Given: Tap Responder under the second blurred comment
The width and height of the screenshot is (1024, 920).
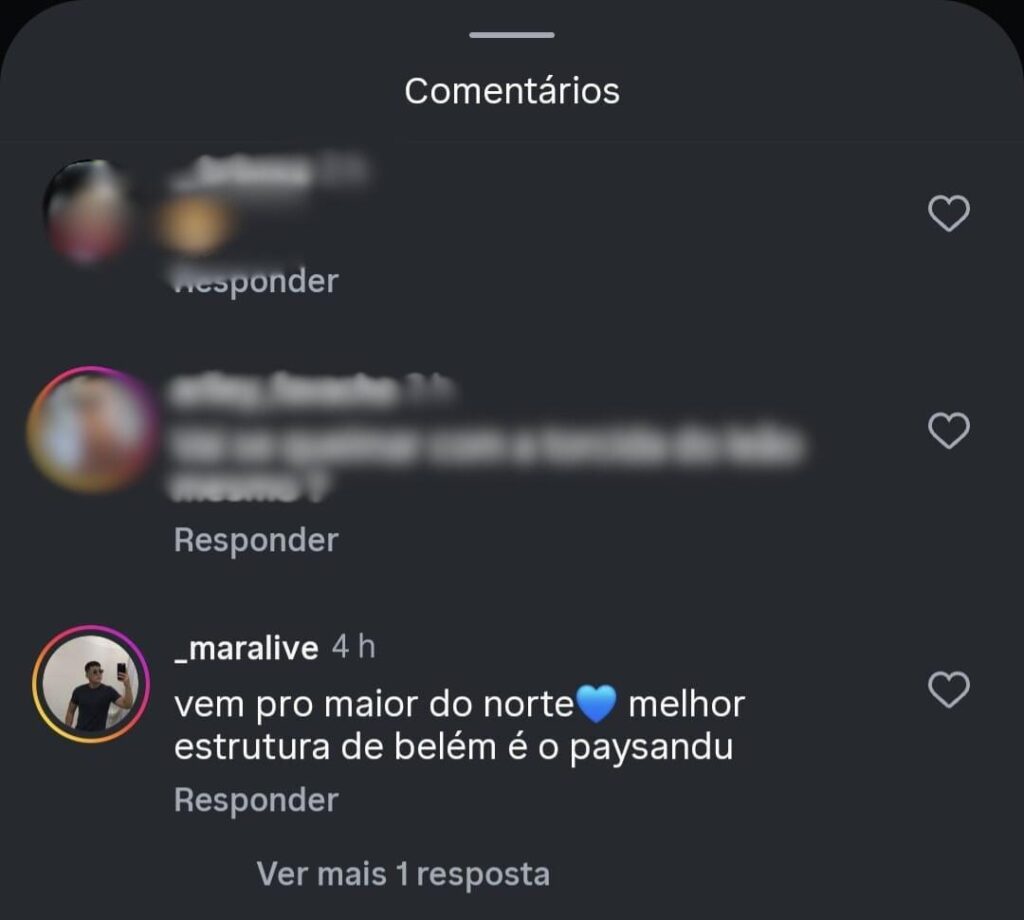Looking at the screenshot, I should pyautogui.click(x=256, y=540).
